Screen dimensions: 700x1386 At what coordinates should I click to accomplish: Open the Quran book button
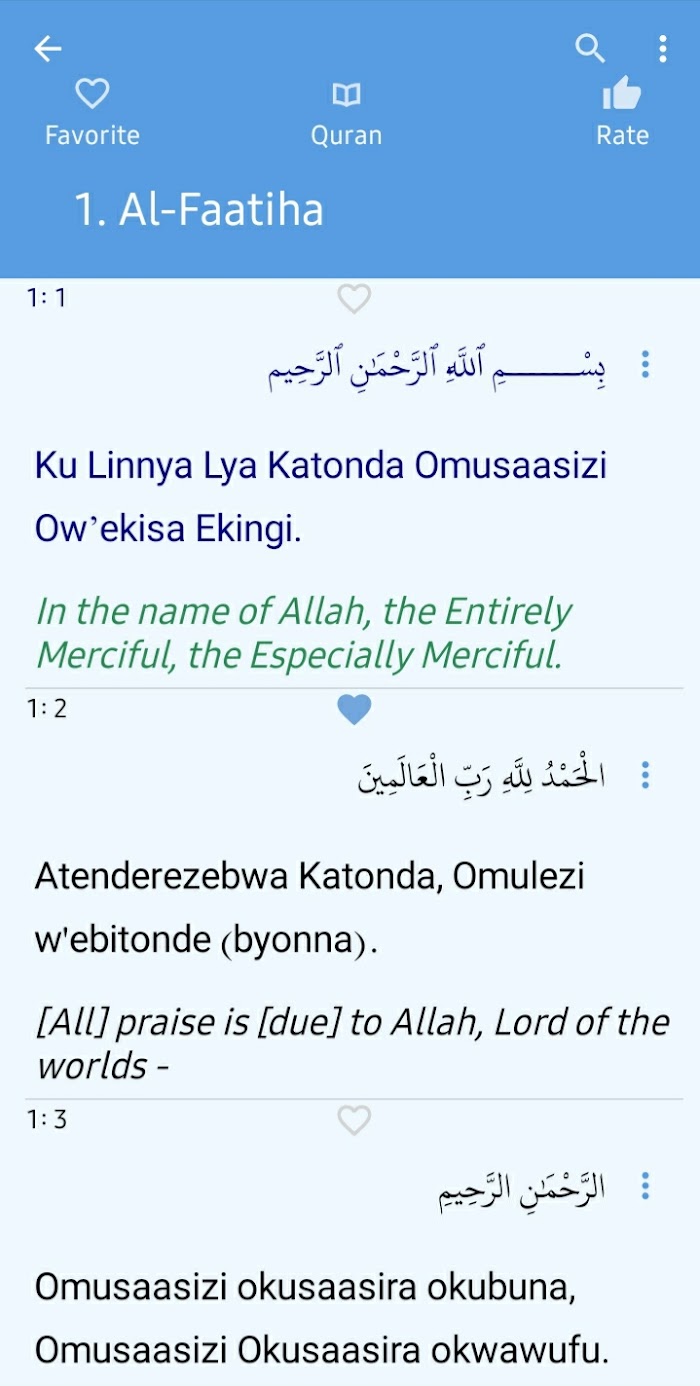coord(346,114)
